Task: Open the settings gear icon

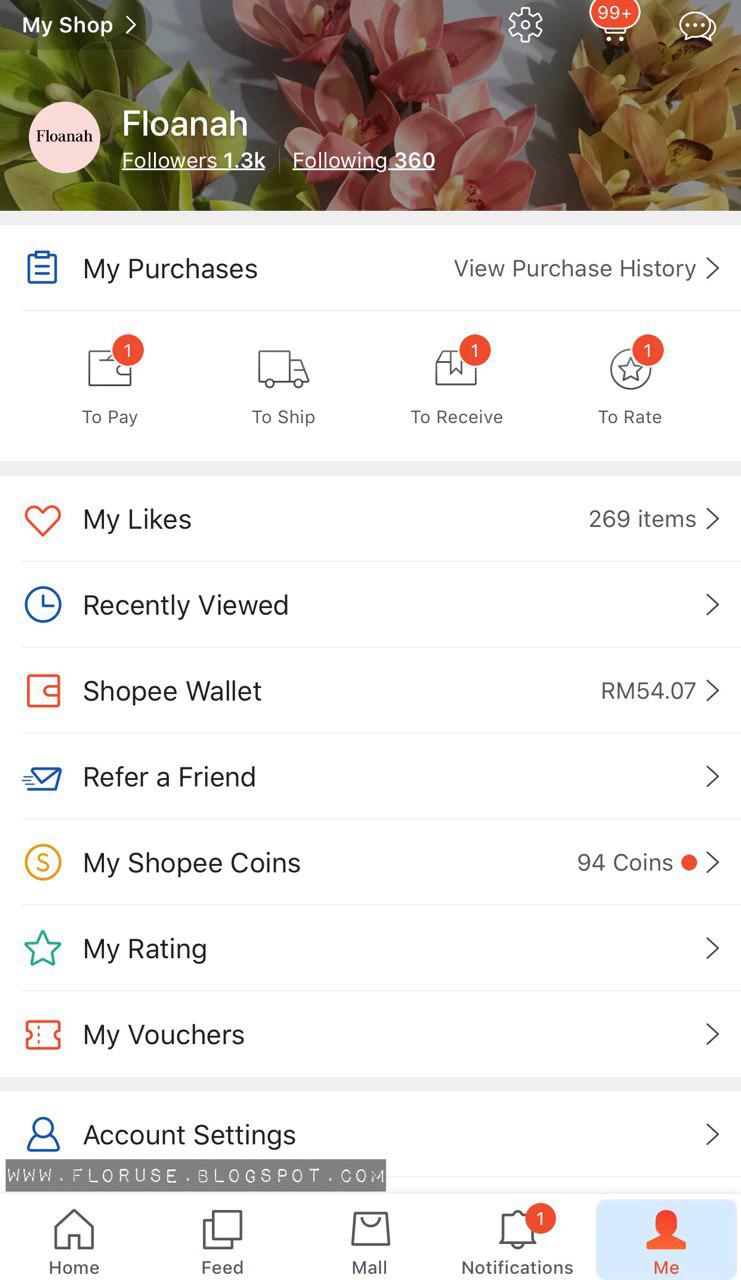Action: (525, 26)
